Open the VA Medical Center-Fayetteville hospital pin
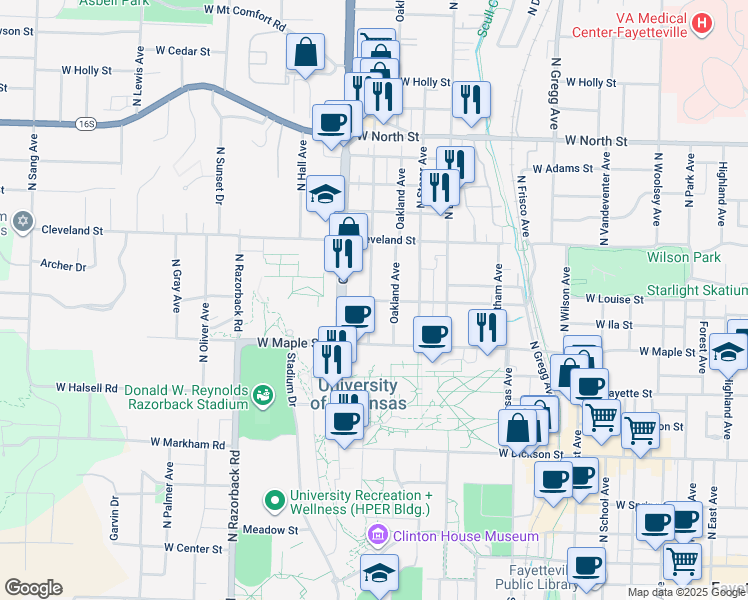This screenshot has height=600, width=748. (x=701, y=24)
